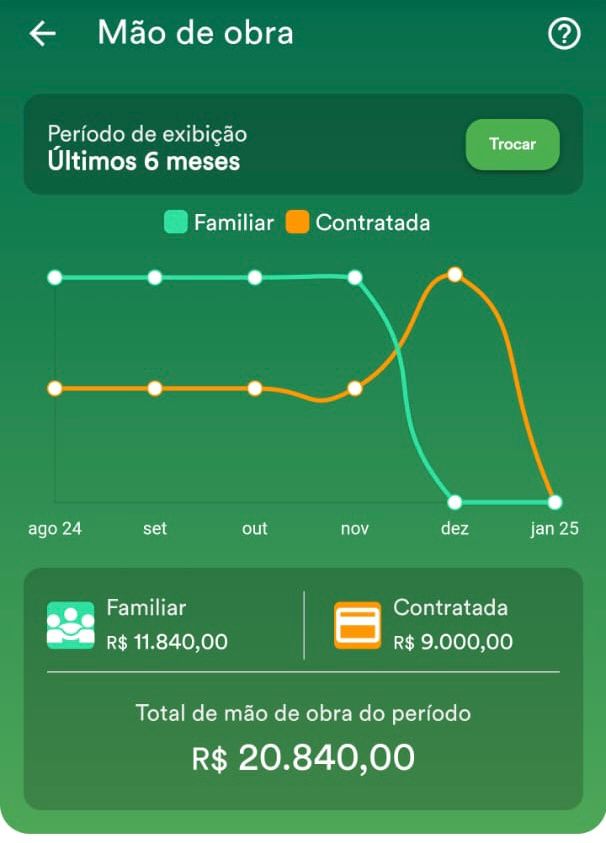The width and height of the screenshot is (606, 843).
Task: Open the help question mark
Action: pyautogui.click(x=564, y=34)
